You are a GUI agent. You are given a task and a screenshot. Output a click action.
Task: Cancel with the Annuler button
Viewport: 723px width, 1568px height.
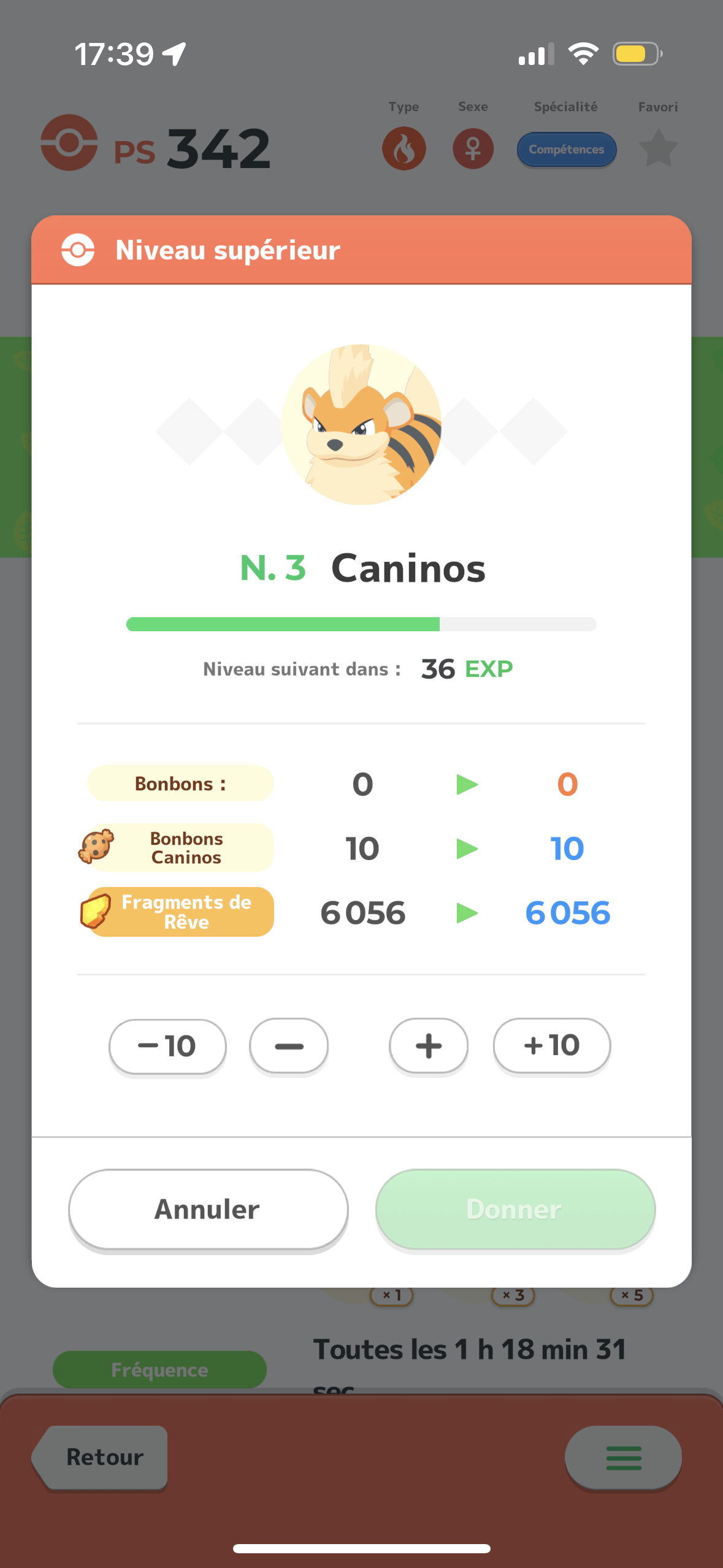(208, 1210)
